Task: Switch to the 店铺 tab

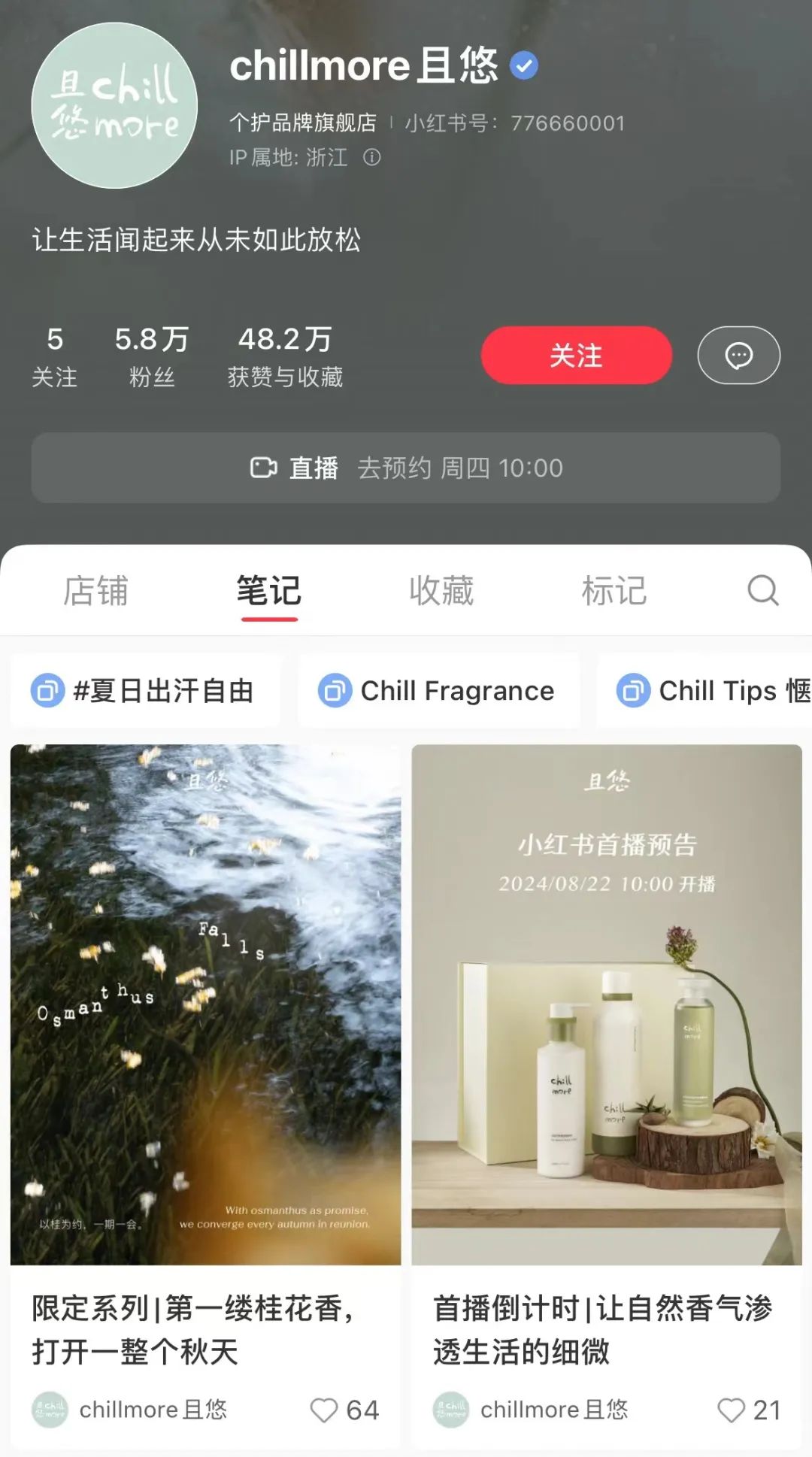Action: pos(95,590)
